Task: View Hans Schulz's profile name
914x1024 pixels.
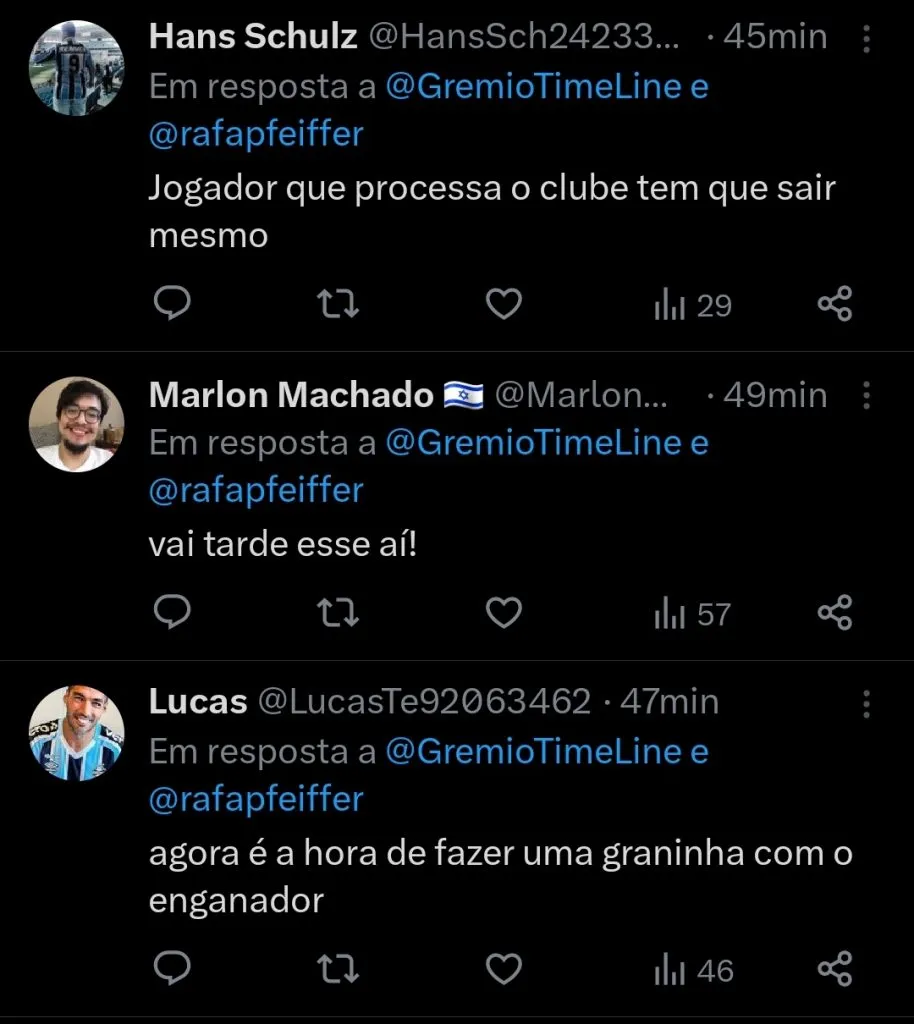Action: 253,36
